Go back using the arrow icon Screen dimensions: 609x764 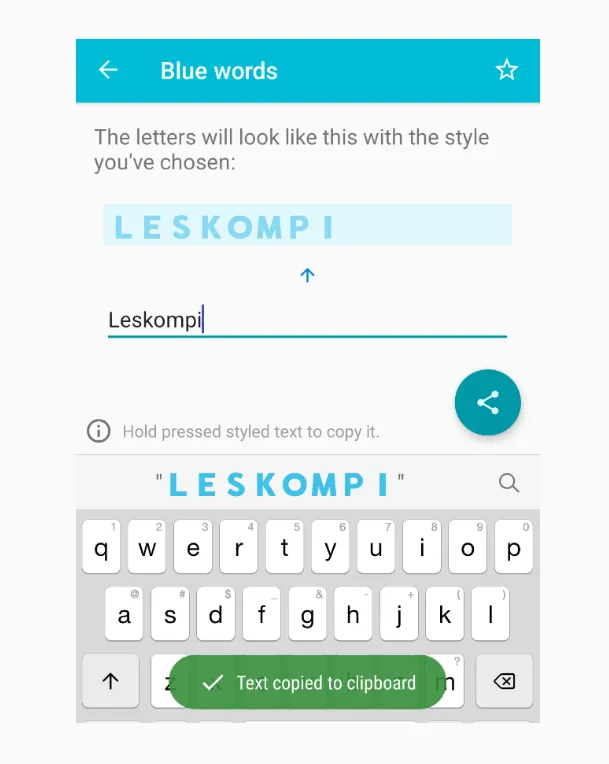point(108,70)
